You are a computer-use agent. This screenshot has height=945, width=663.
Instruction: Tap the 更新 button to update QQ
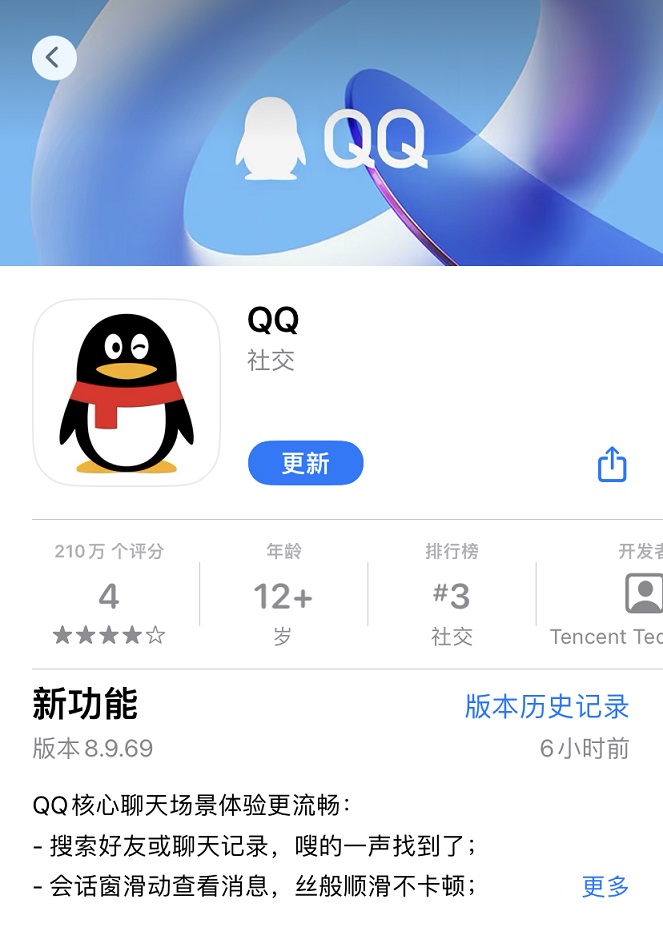coord(305,464)
